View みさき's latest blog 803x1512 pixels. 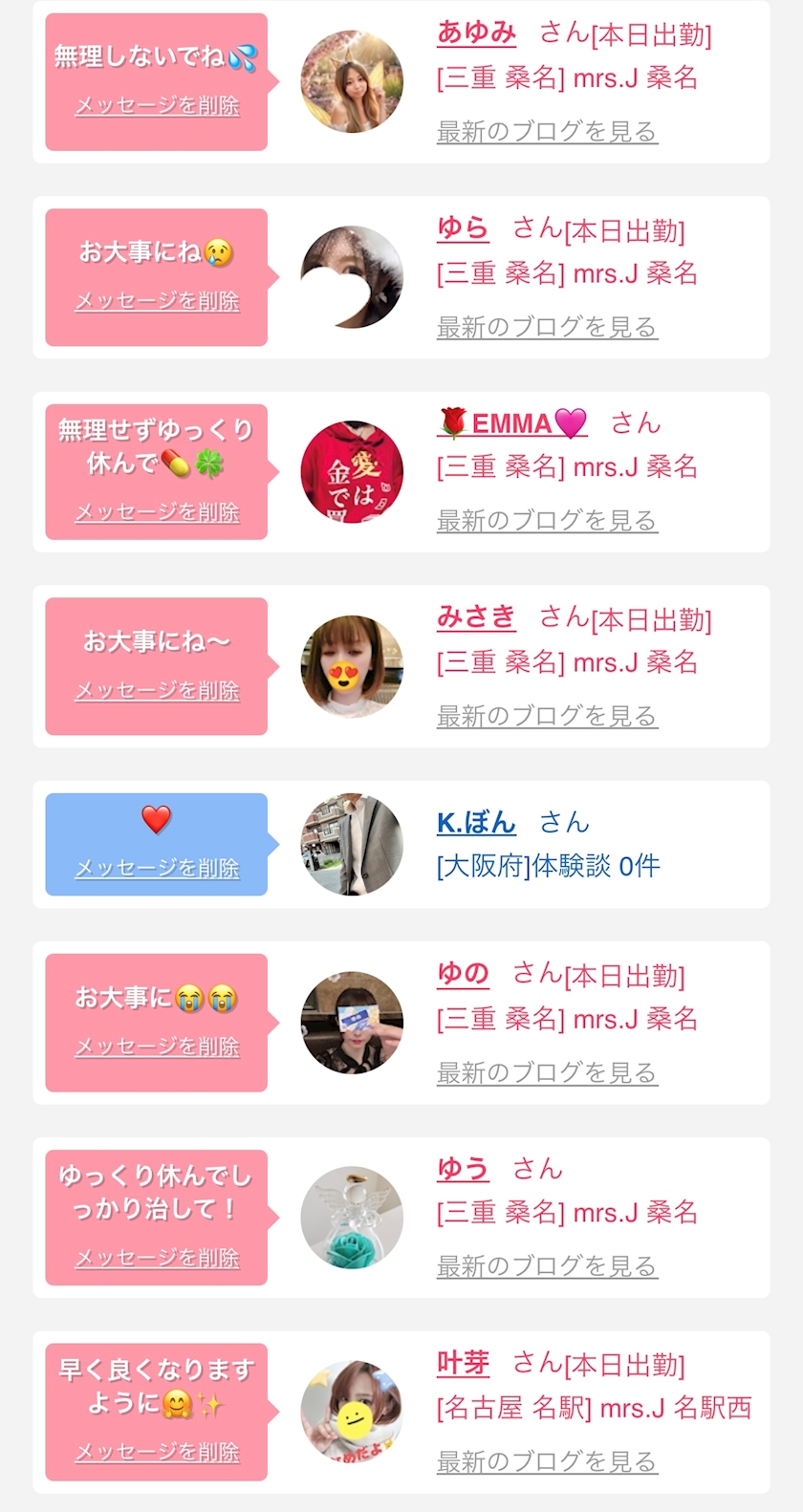[x=547, y=716]
